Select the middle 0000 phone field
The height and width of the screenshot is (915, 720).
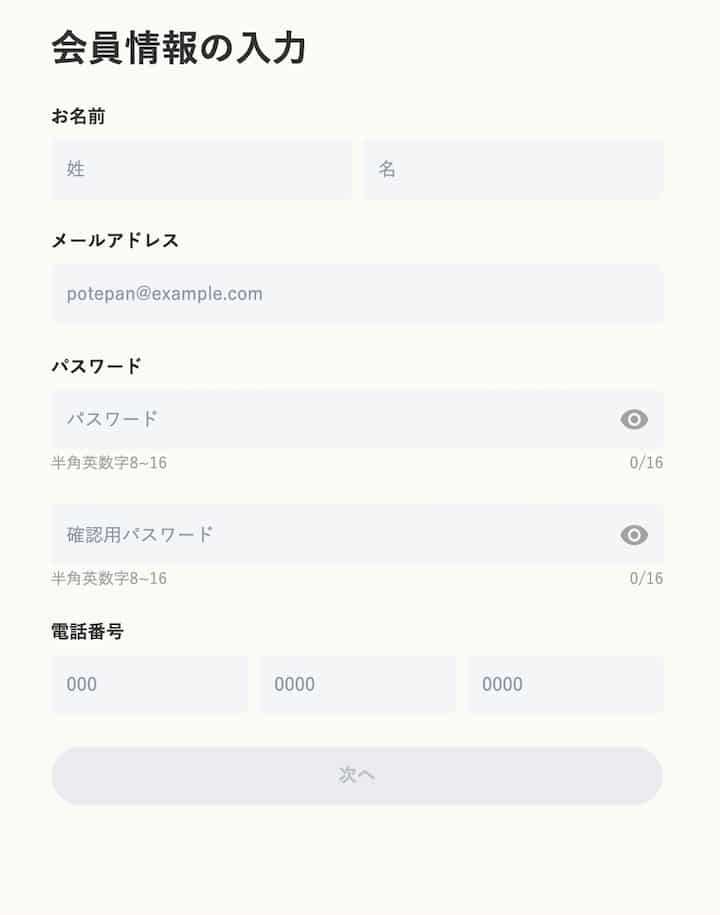[x=357, y=684]
